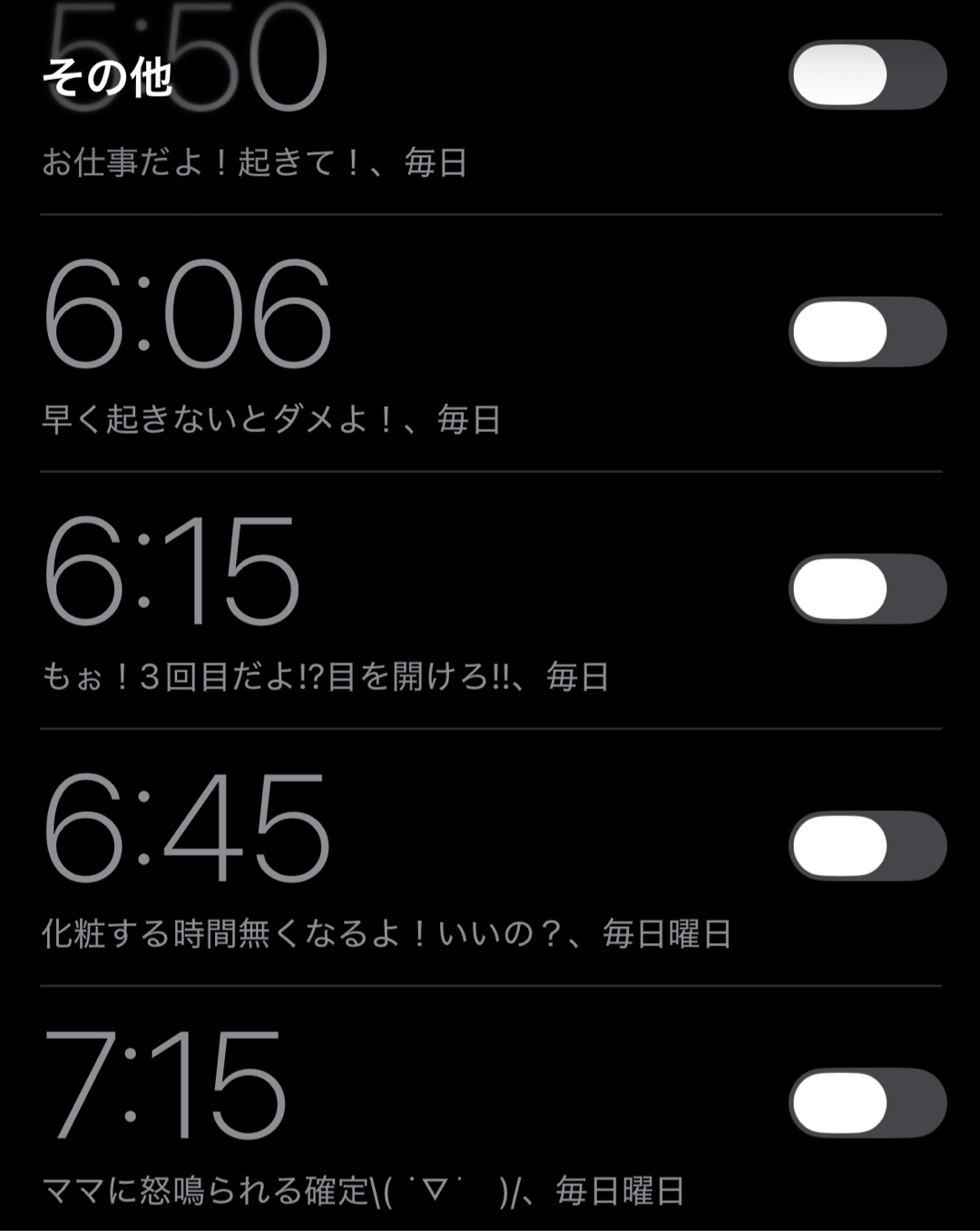Switch on the 6:45 alarm
This screenshot has height=1231, width=980.
(867, 845)
